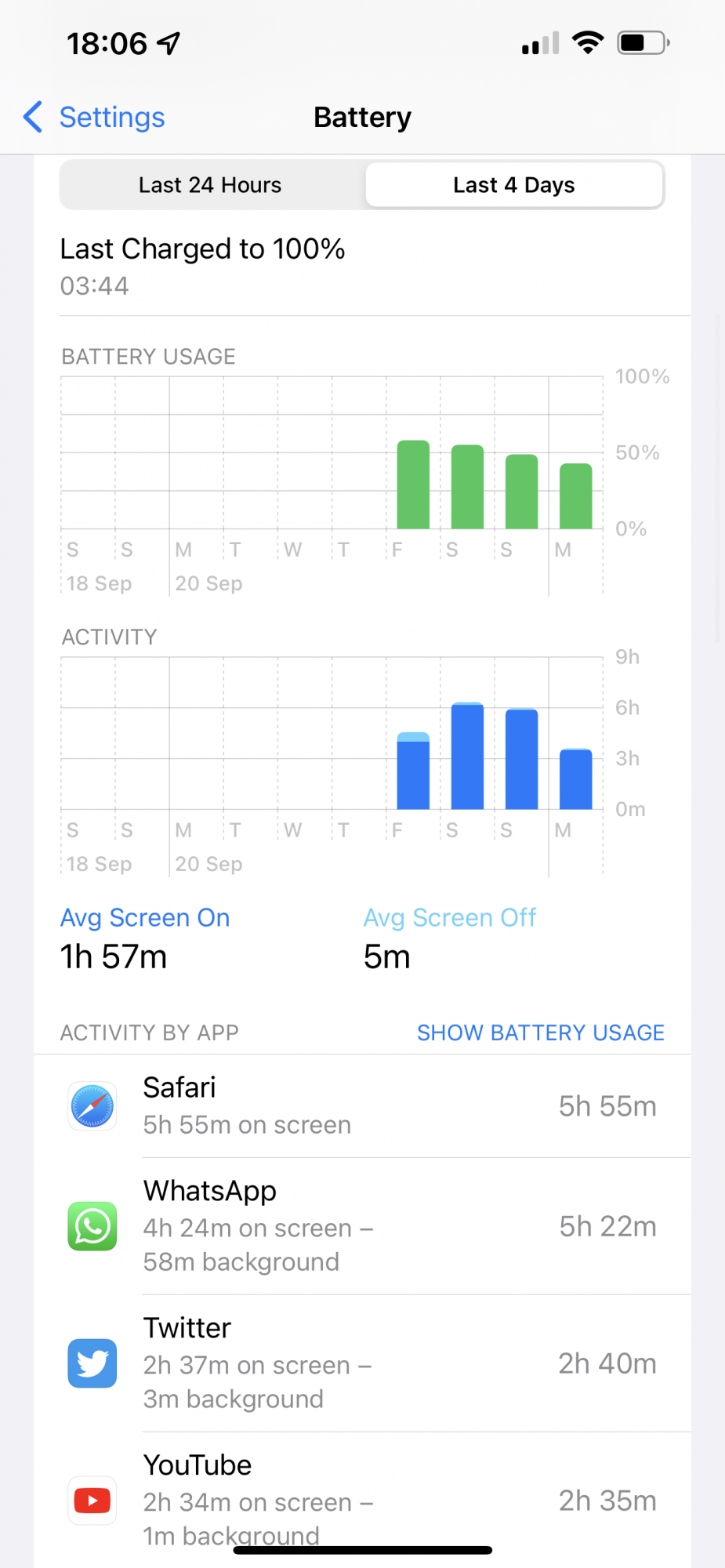Image resolution: width=725 pixels, height=1568 pixels.
Task: Open the YouTube activity row
Action: click(x=362, y=1500)
